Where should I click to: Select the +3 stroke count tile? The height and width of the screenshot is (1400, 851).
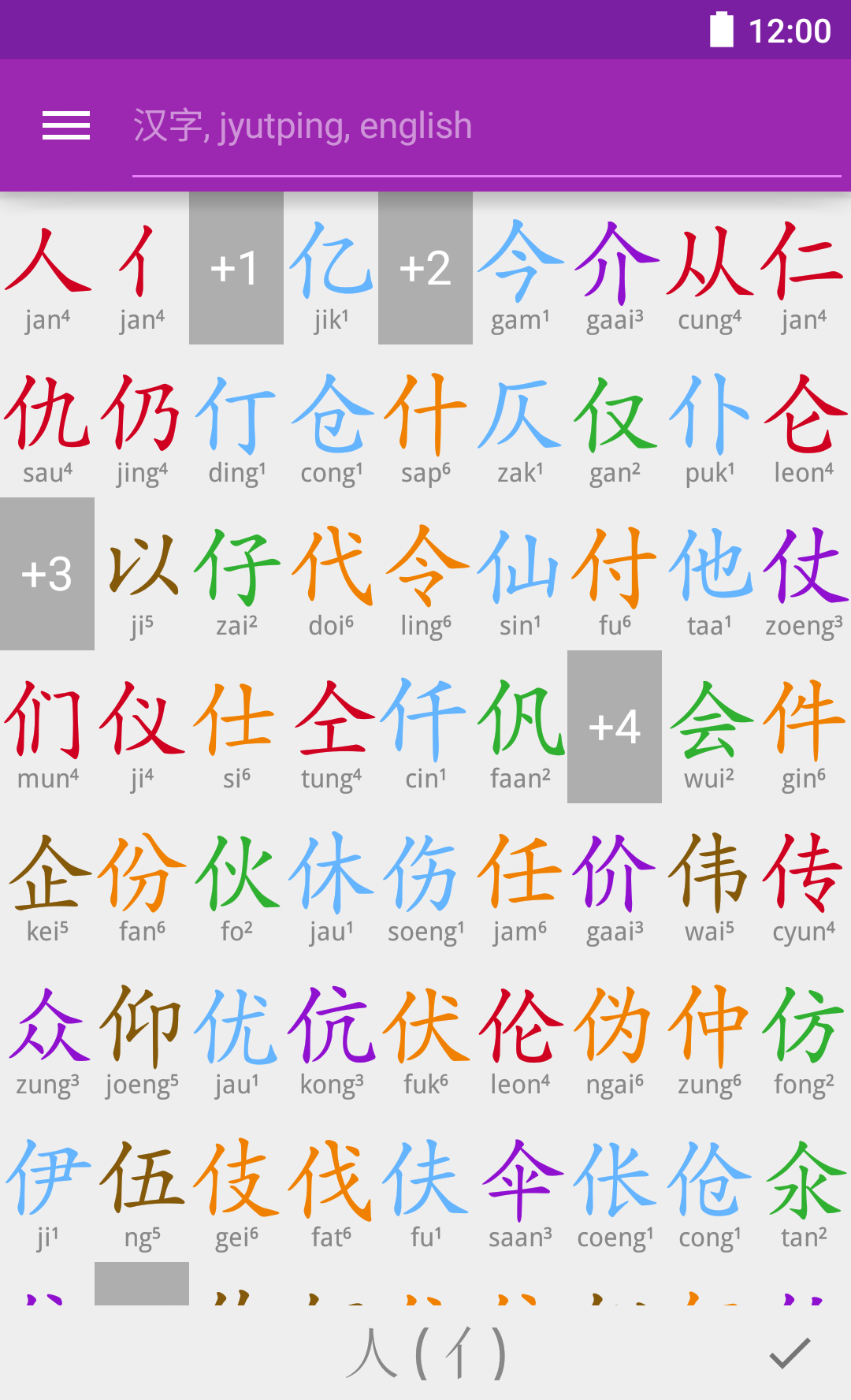click(x=47, y=574)
